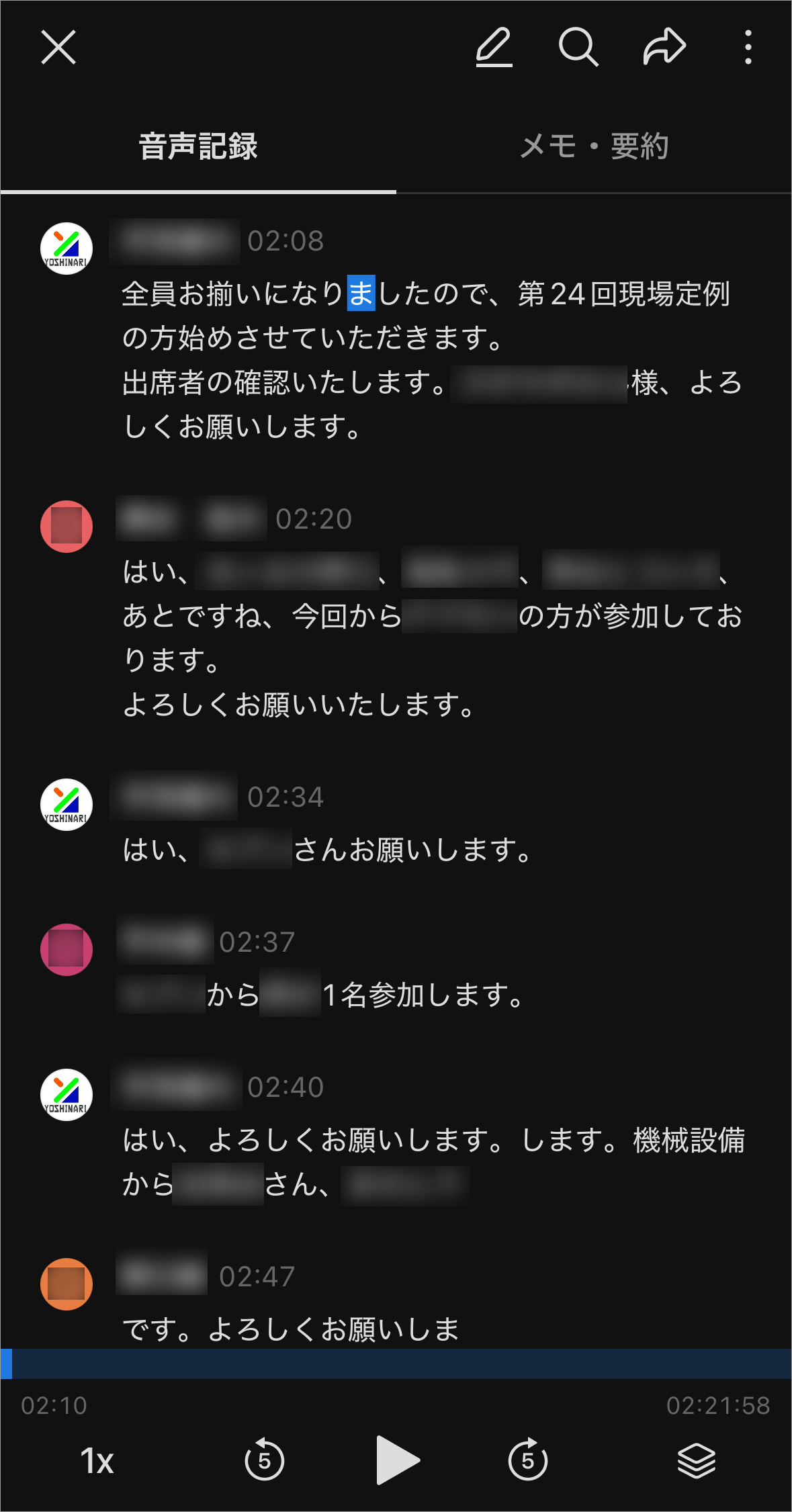
Task: Open the three-dot overflow menu
Action: (748, 47)
